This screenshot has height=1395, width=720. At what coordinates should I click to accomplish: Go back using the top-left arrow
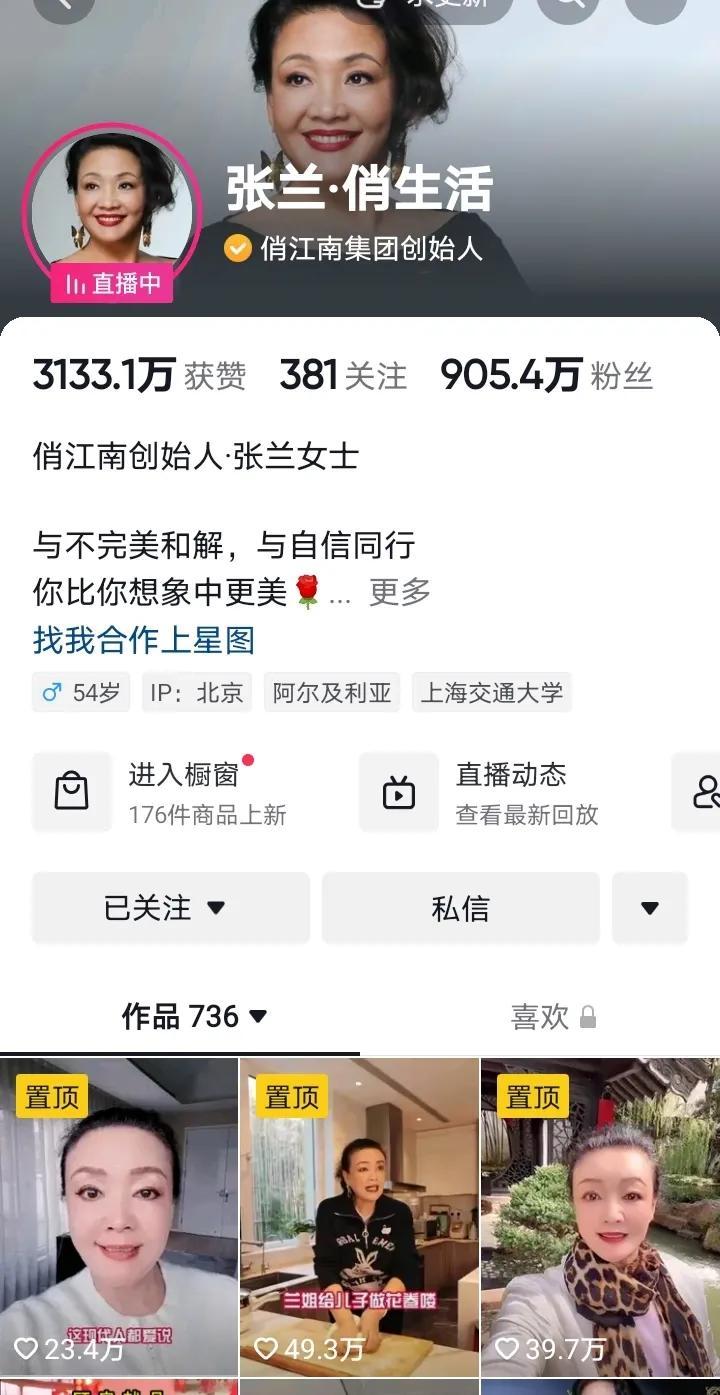[63, 6]
